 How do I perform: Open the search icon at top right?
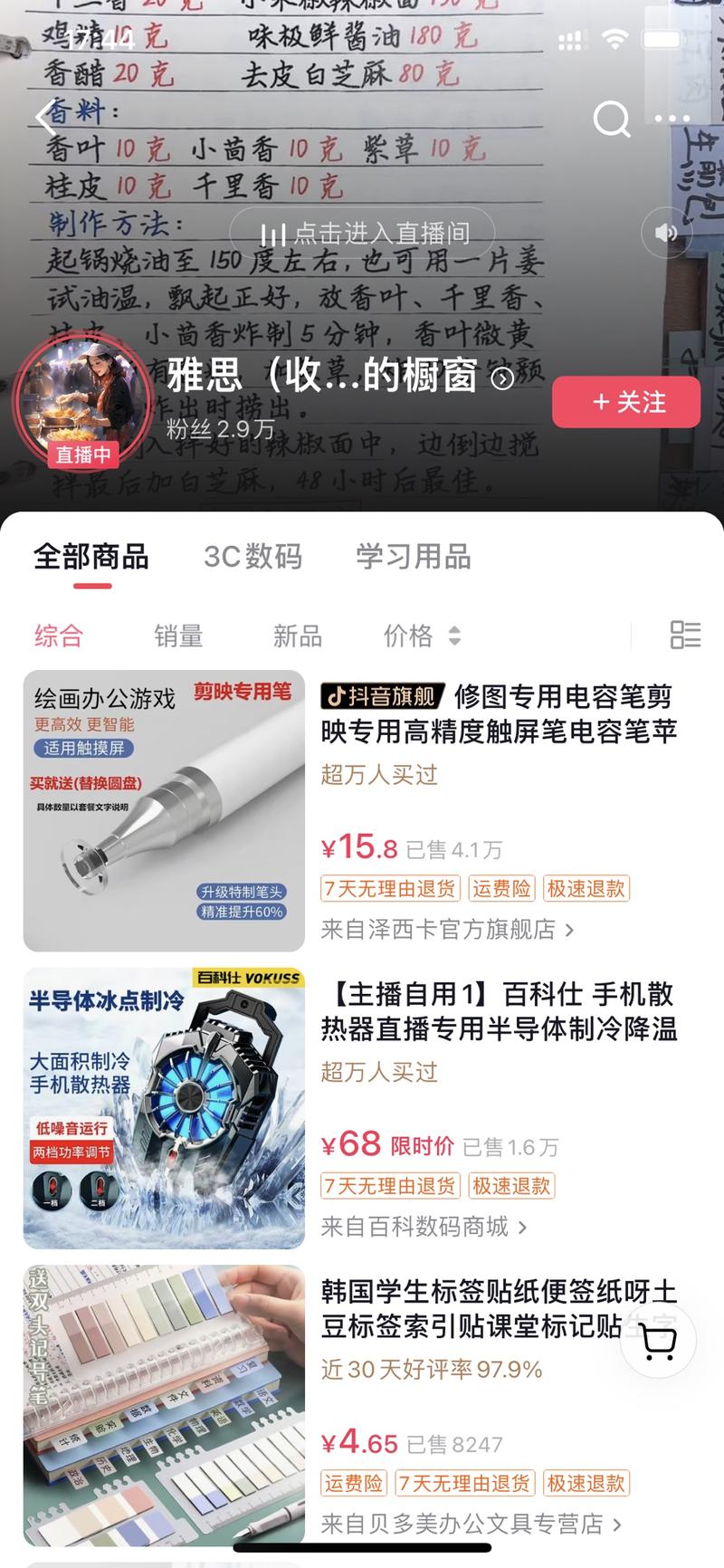pyautogui.click(x=612, y=119)
